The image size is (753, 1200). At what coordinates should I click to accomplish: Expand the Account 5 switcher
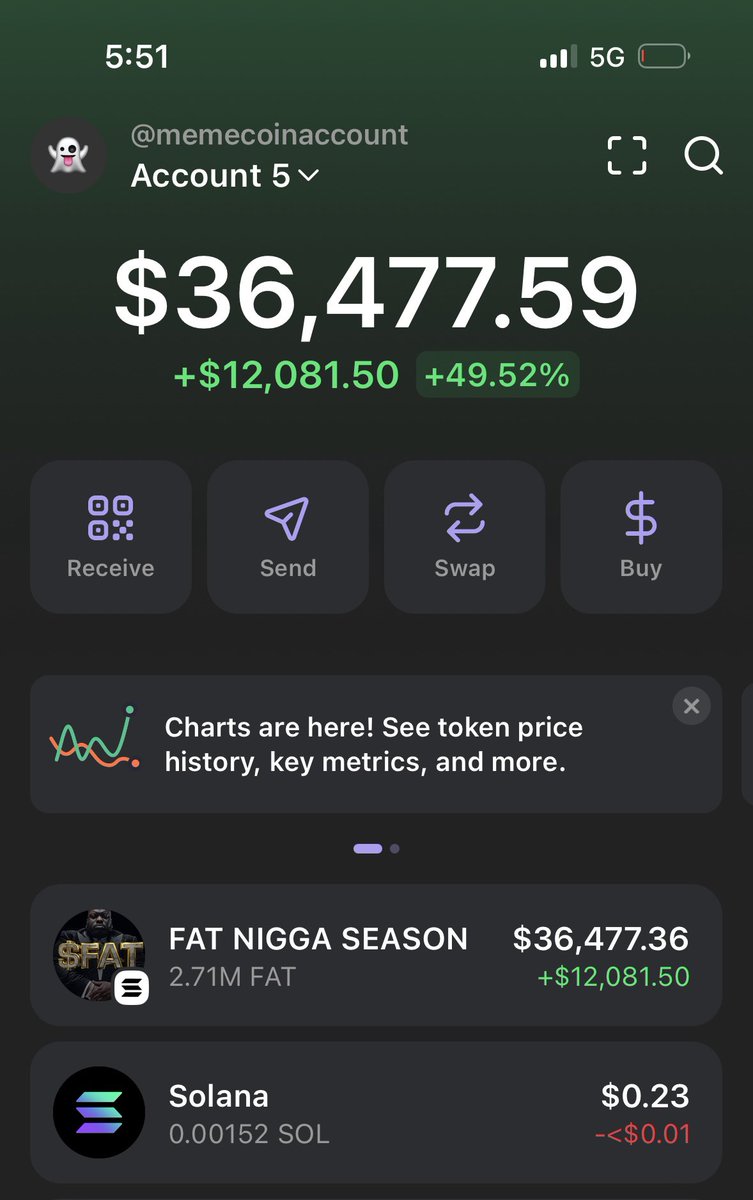coord(225,176)
